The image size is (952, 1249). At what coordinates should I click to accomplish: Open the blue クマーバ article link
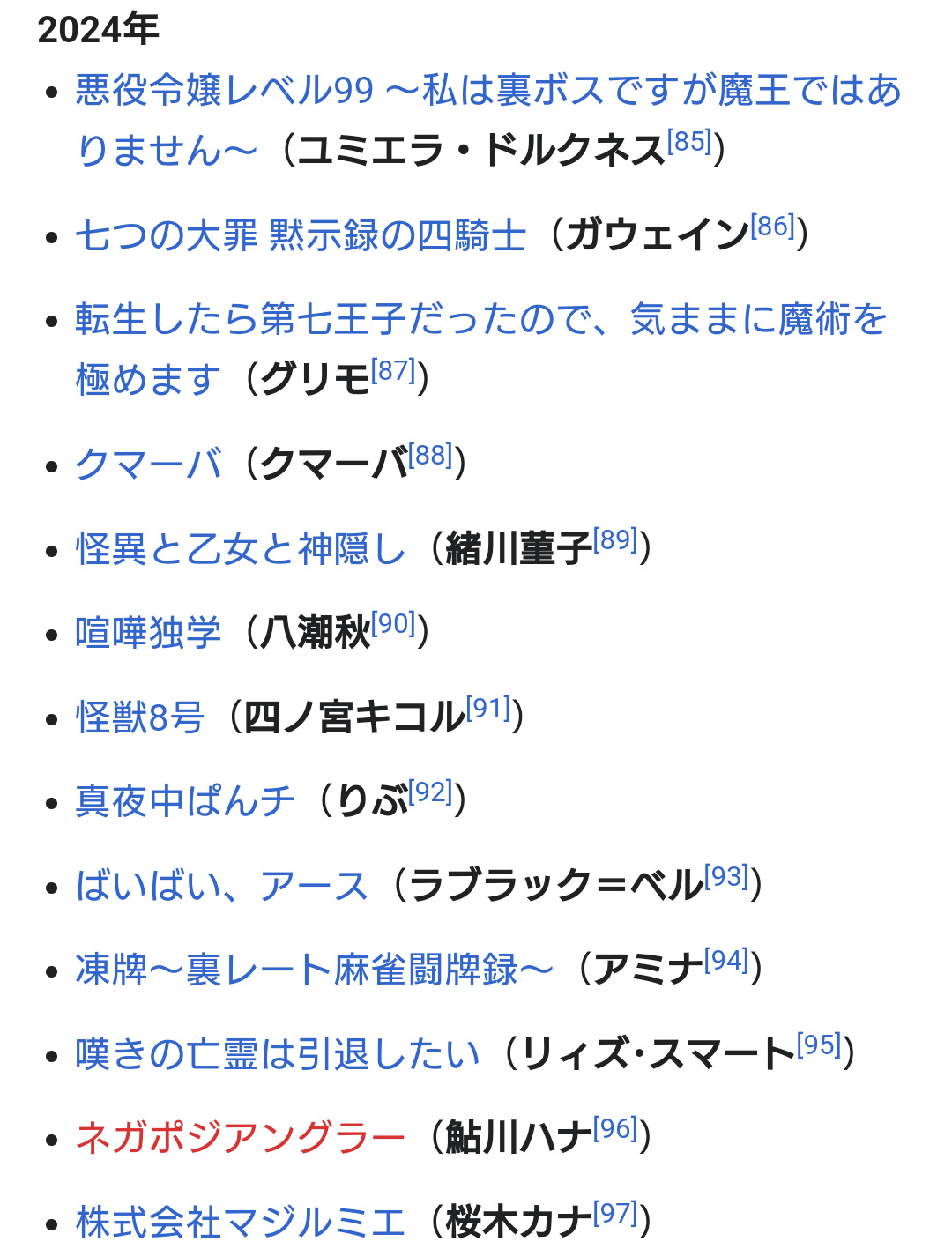[x=148, y=463]
